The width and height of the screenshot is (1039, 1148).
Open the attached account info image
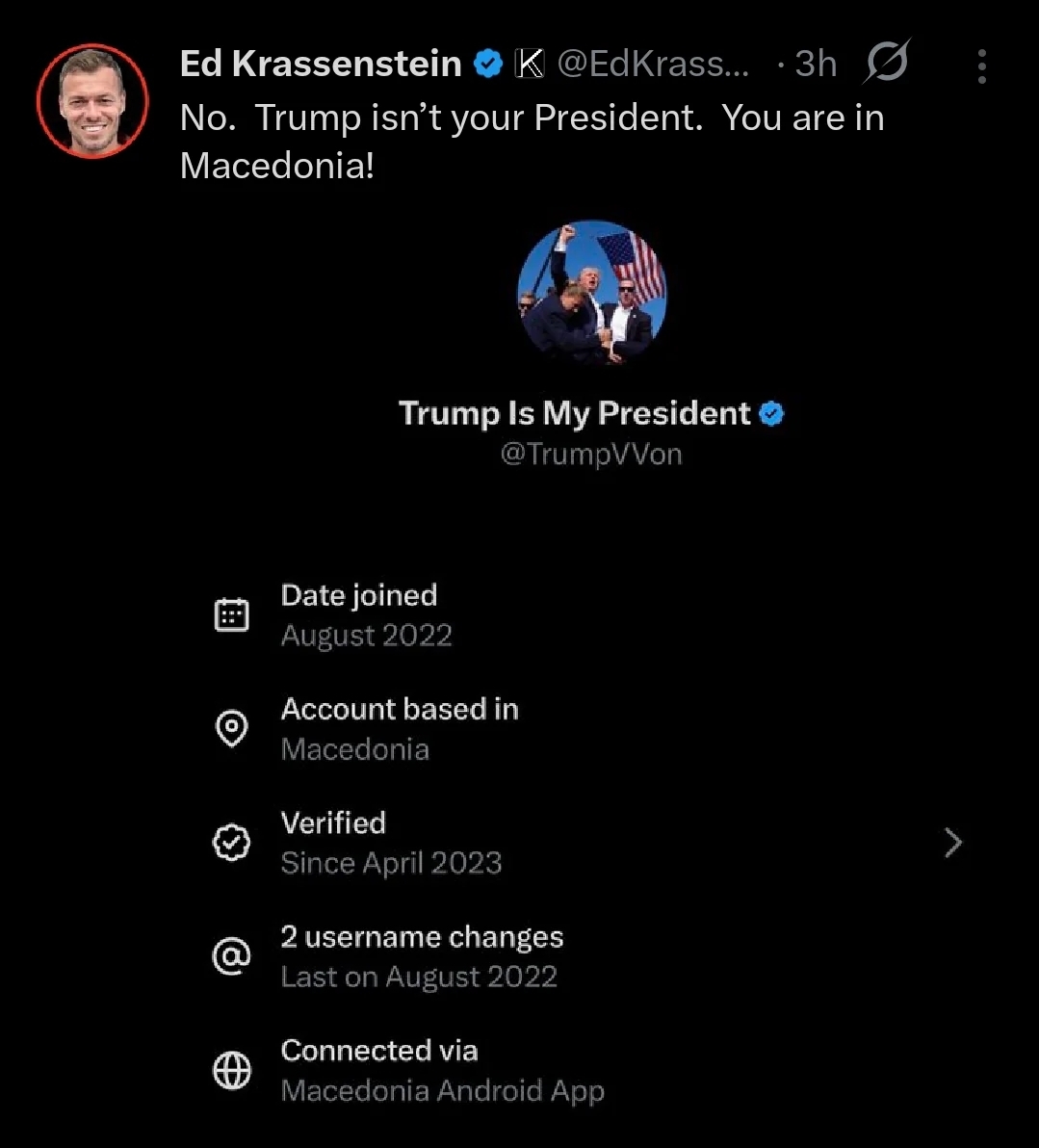(591, 674)
